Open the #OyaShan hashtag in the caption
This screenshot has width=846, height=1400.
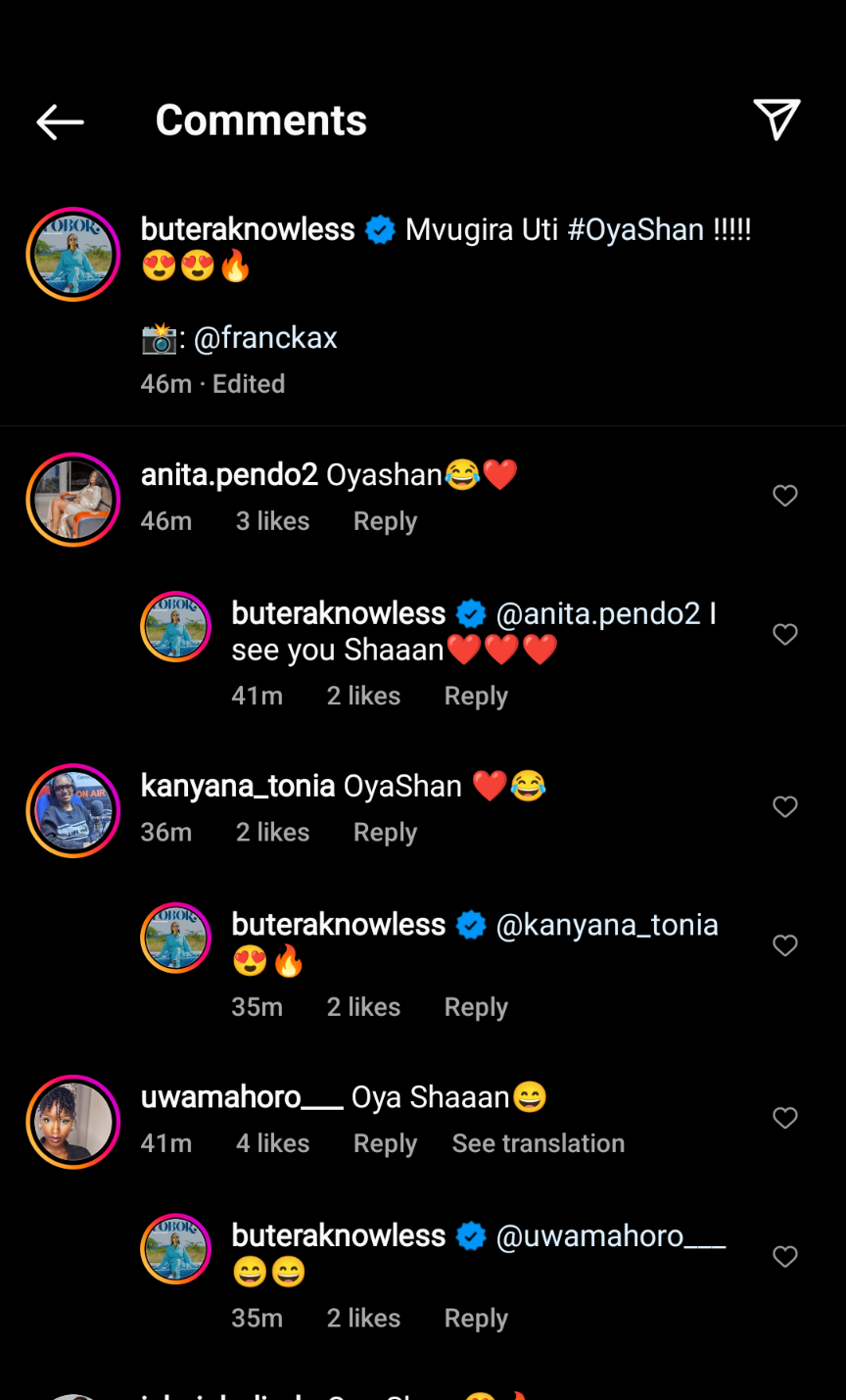click(634, 230)
